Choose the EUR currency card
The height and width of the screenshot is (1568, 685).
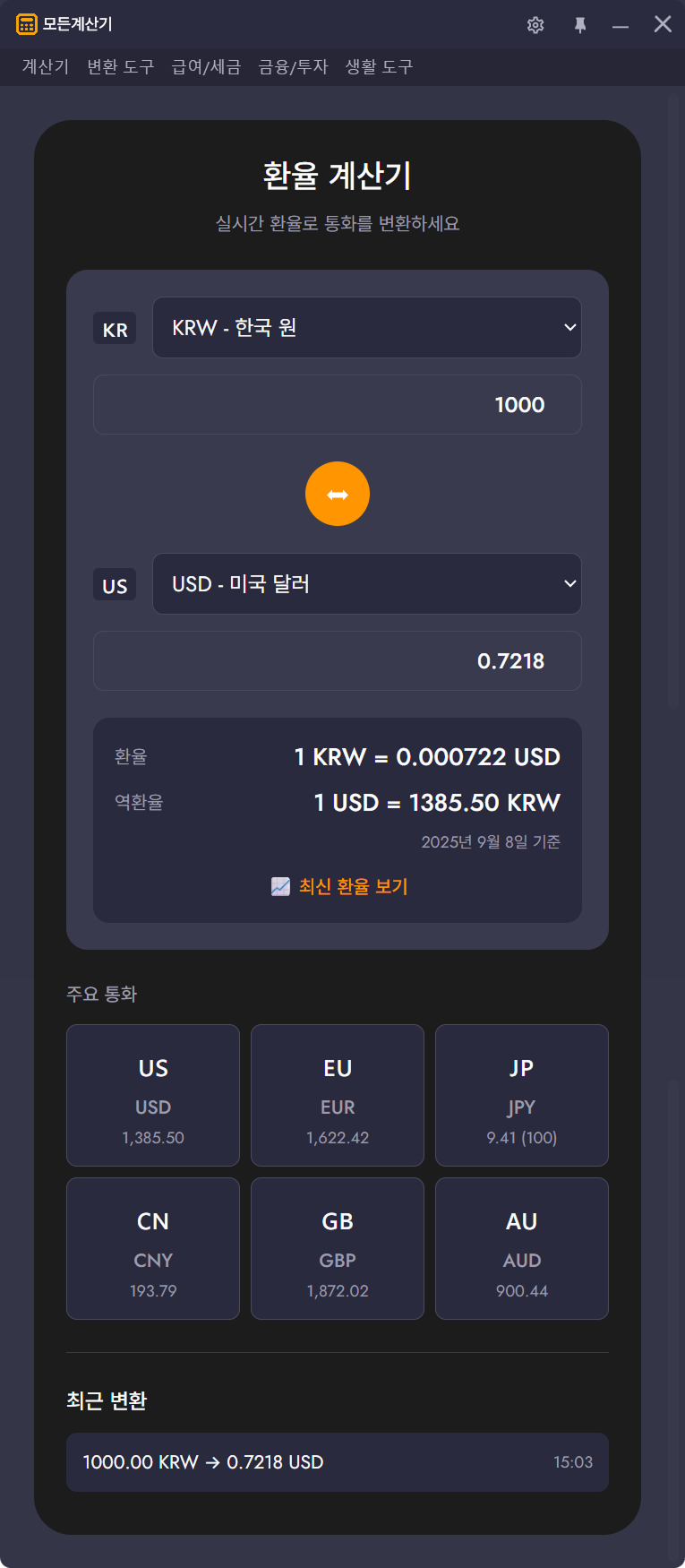[338, 1095]
